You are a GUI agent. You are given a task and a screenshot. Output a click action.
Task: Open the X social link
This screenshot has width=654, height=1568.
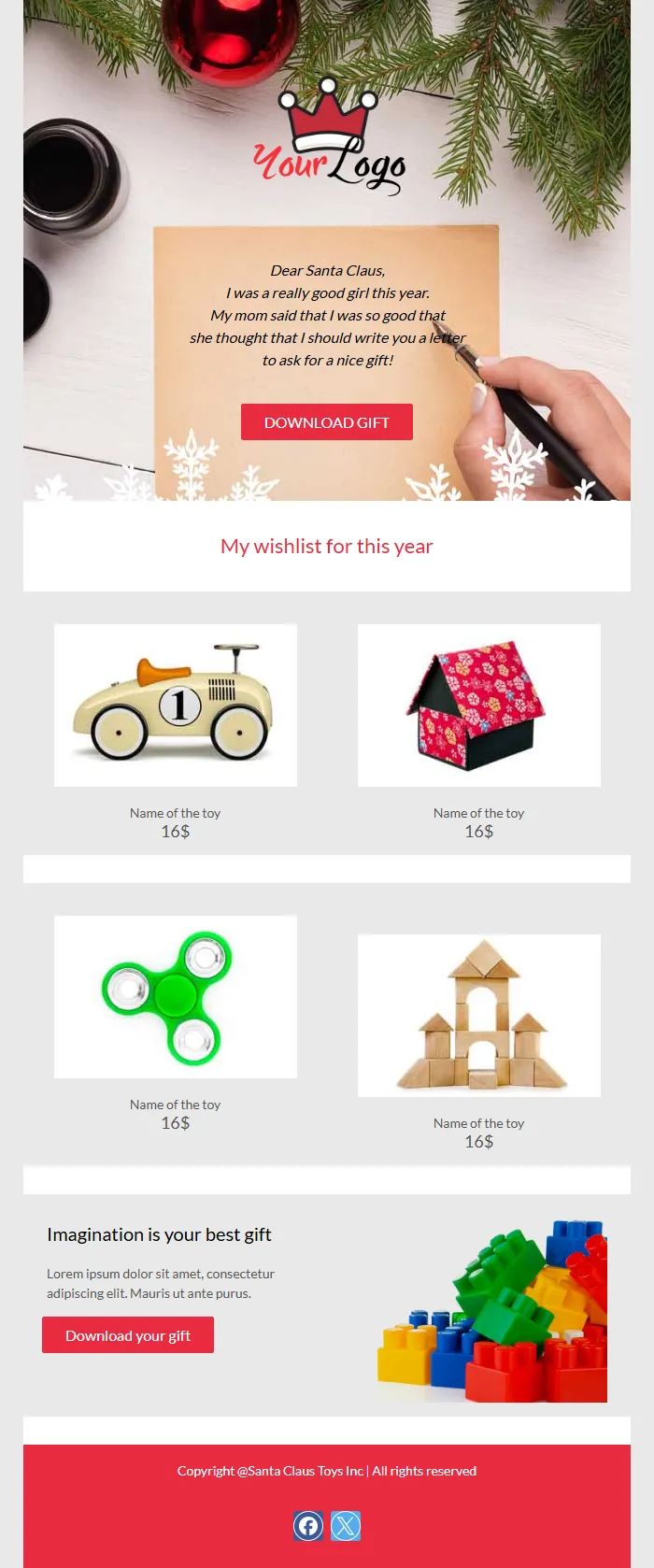(x=346, y=1526)
